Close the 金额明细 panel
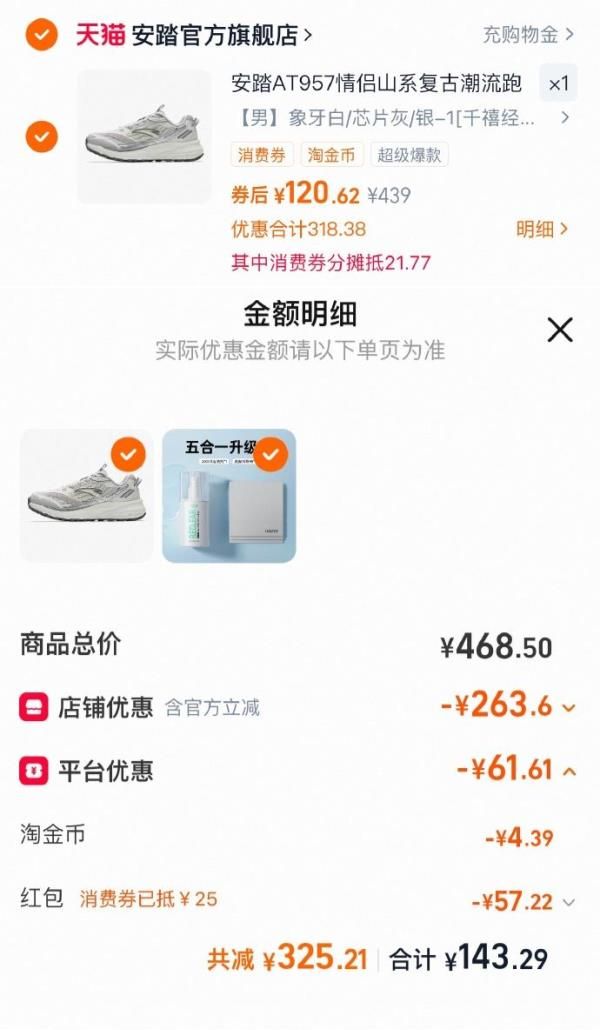 560,329
